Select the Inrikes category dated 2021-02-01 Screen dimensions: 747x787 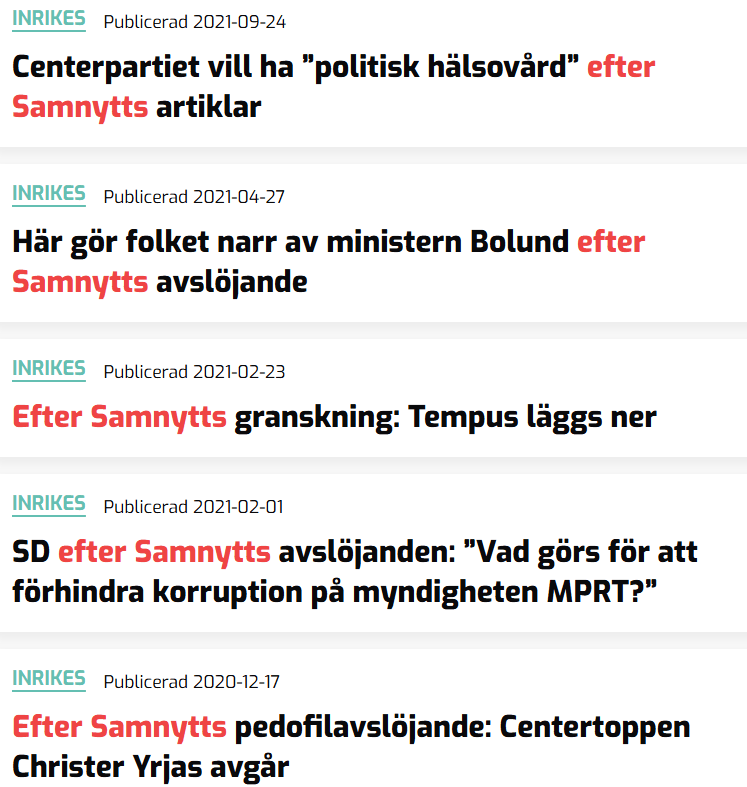(x=49, y=504)
